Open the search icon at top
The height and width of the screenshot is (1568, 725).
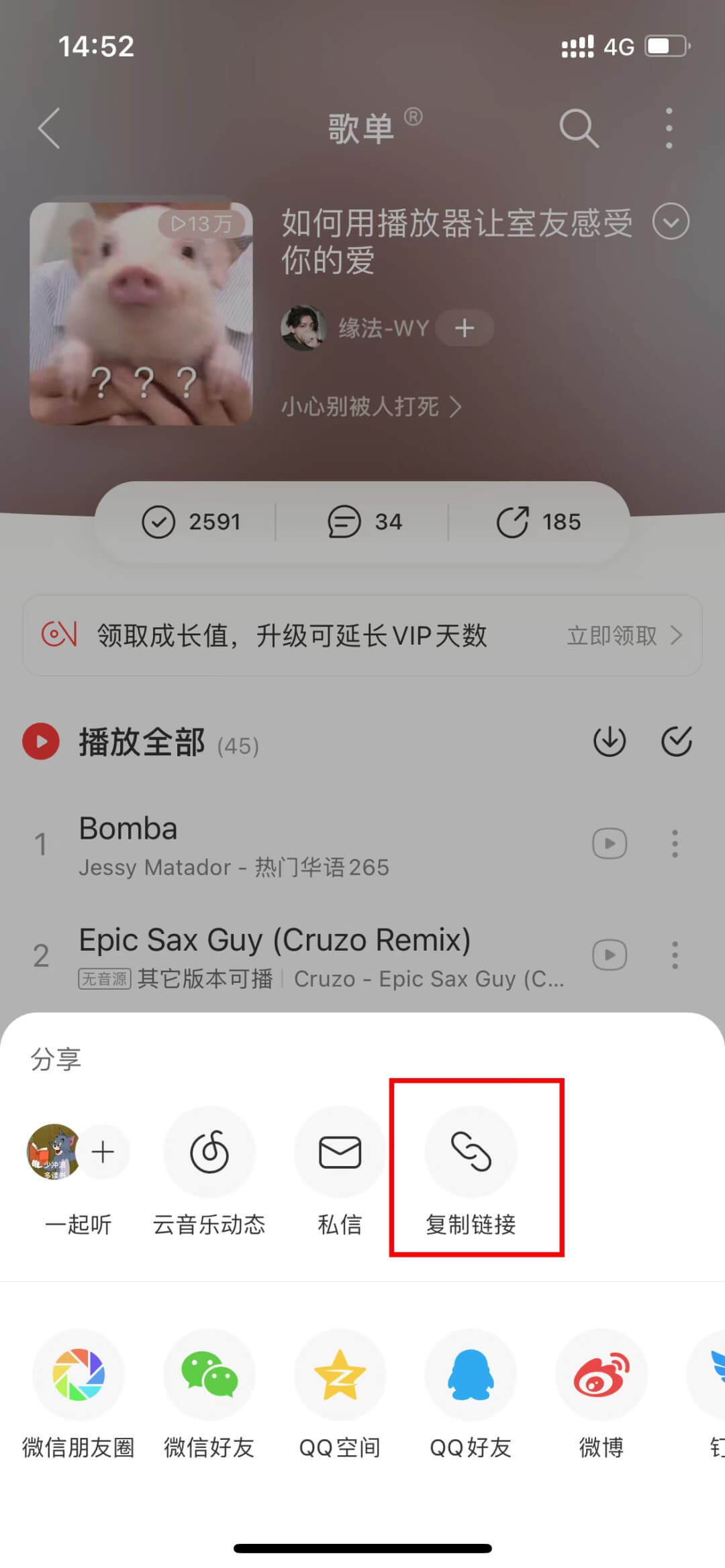[x=579, y=127]
